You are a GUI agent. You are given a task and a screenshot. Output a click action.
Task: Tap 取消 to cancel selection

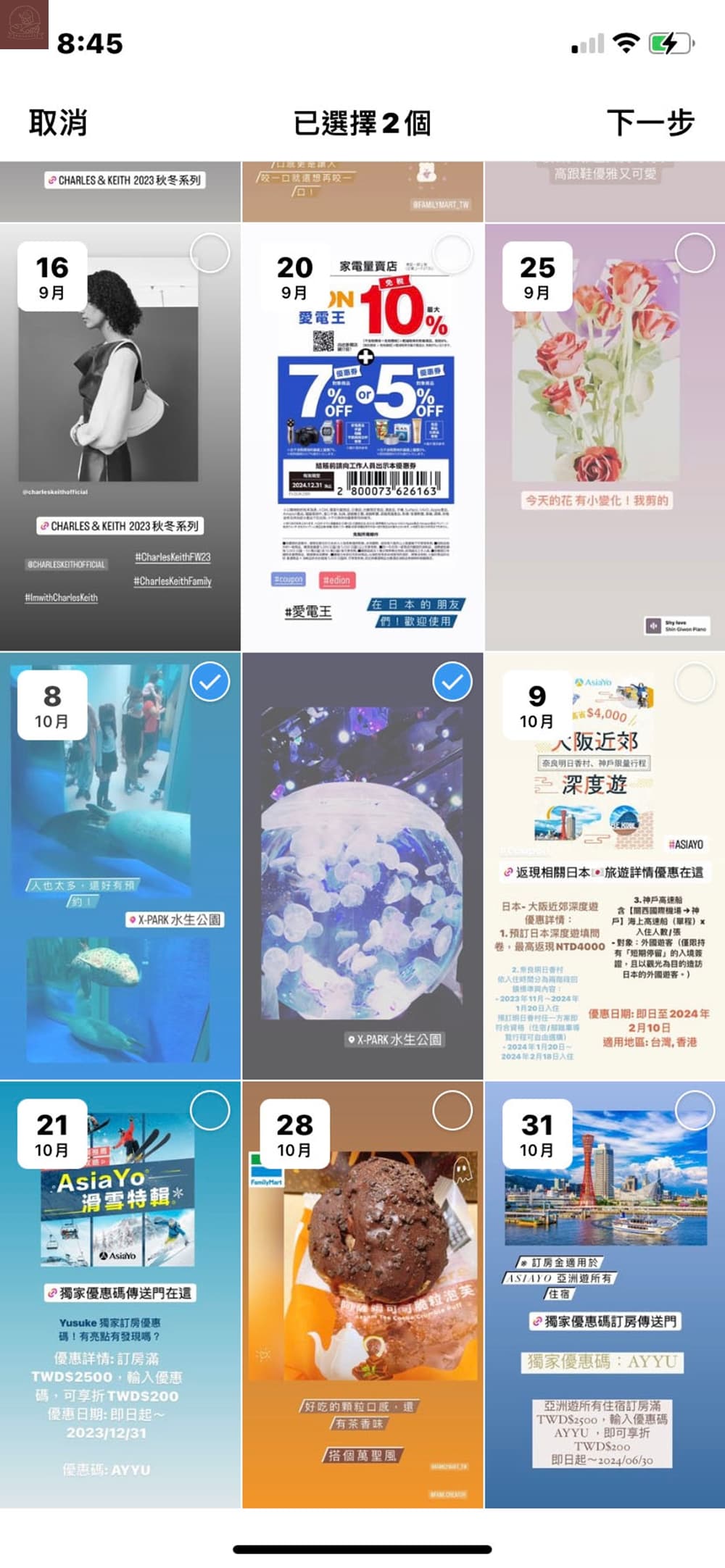pos(58,122)
